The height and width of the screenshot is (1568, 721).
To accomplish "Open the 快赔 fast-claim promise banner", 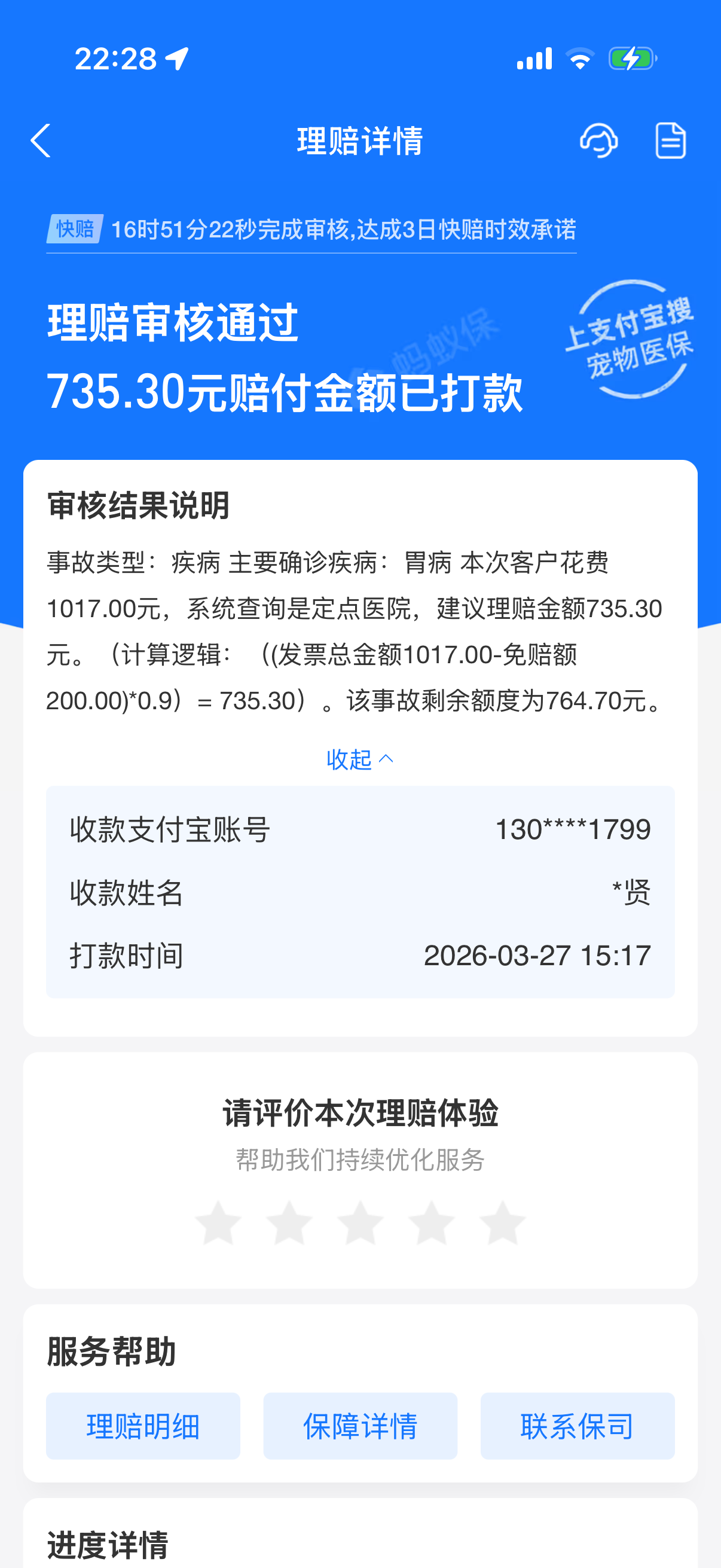I will pyautogui.click(x=311, y=230).
